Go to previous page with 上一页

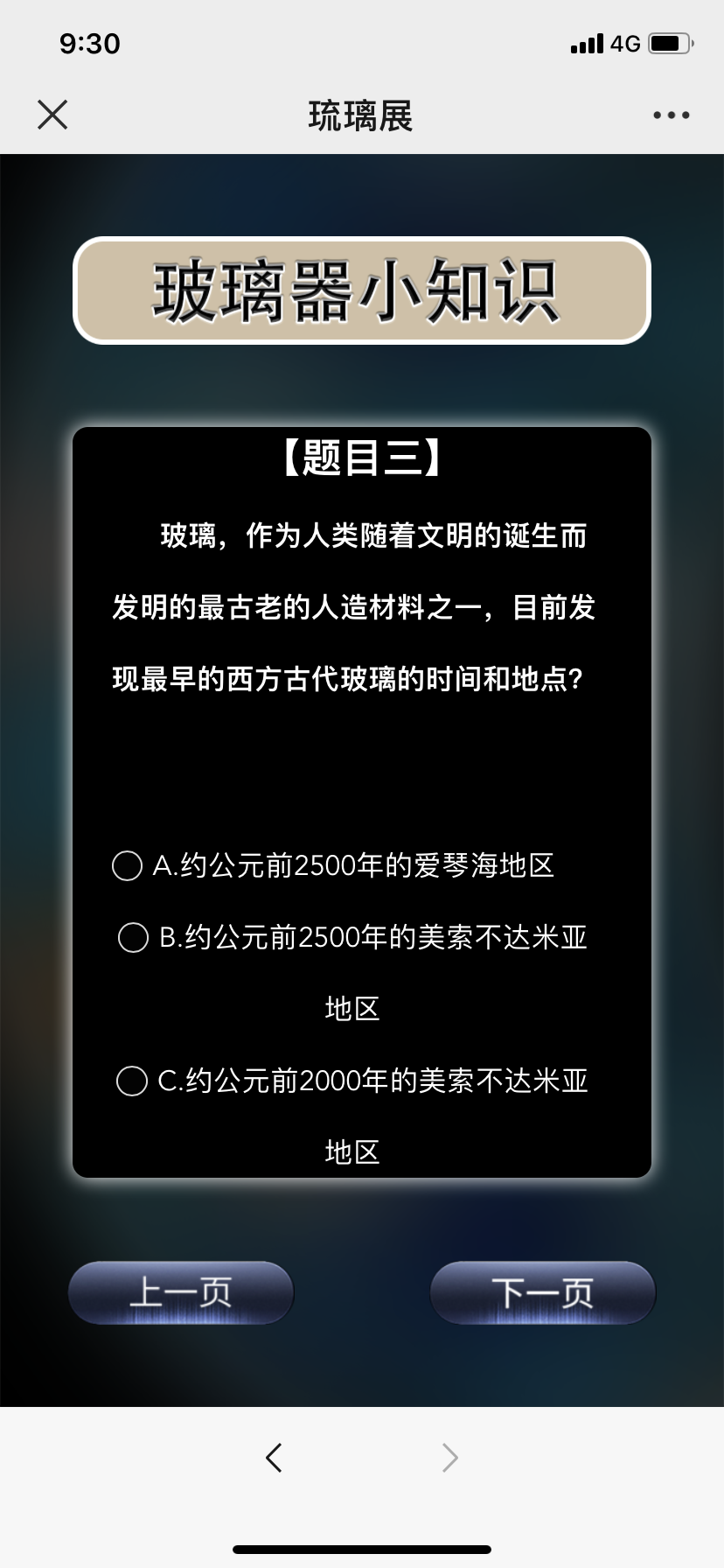click(x=181, y=1292)
